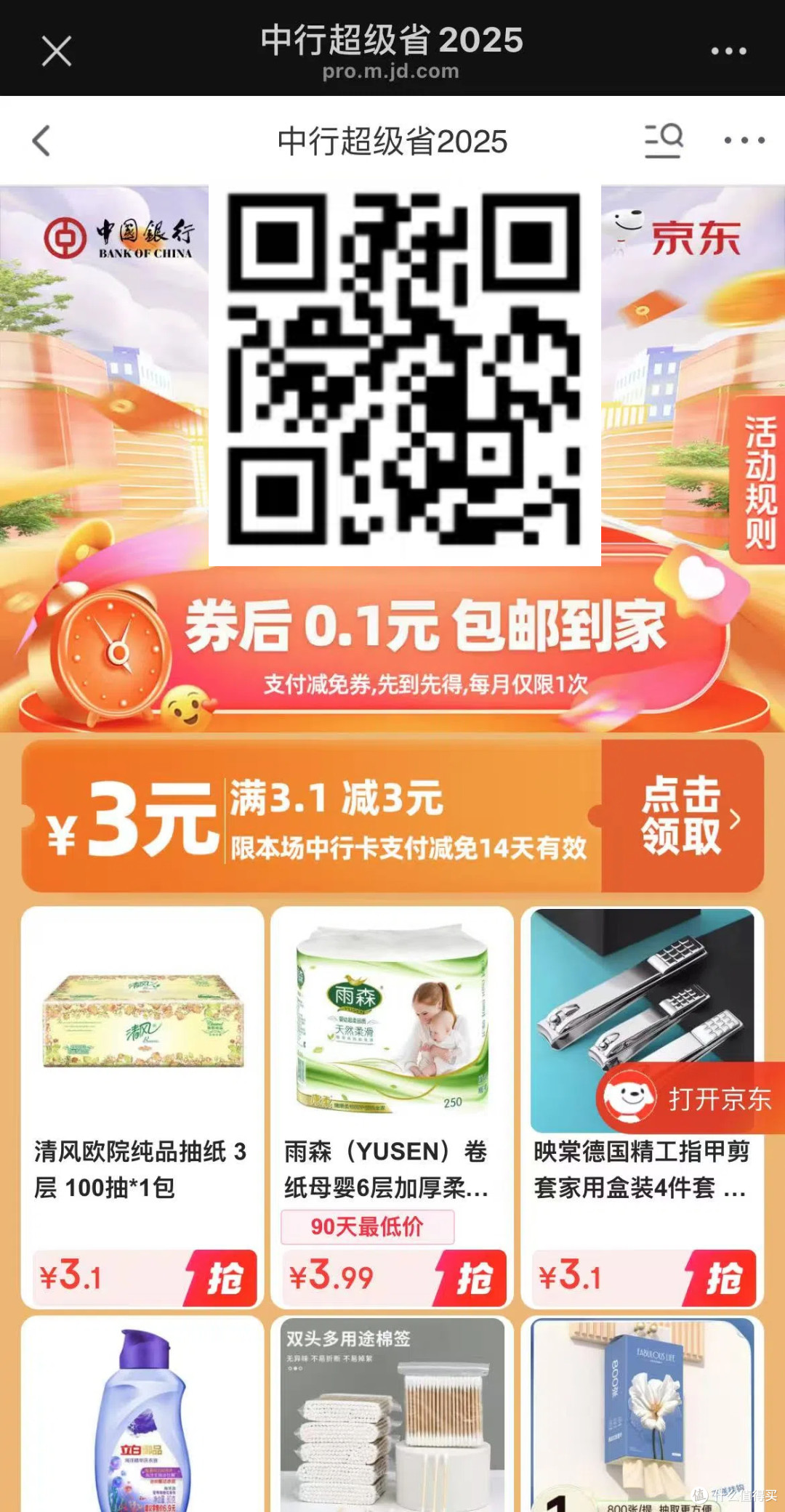This screenshot has width=785, height=1512.
Task: Tap 打开京东 to open the JD app
Action: pos(691,1099)
